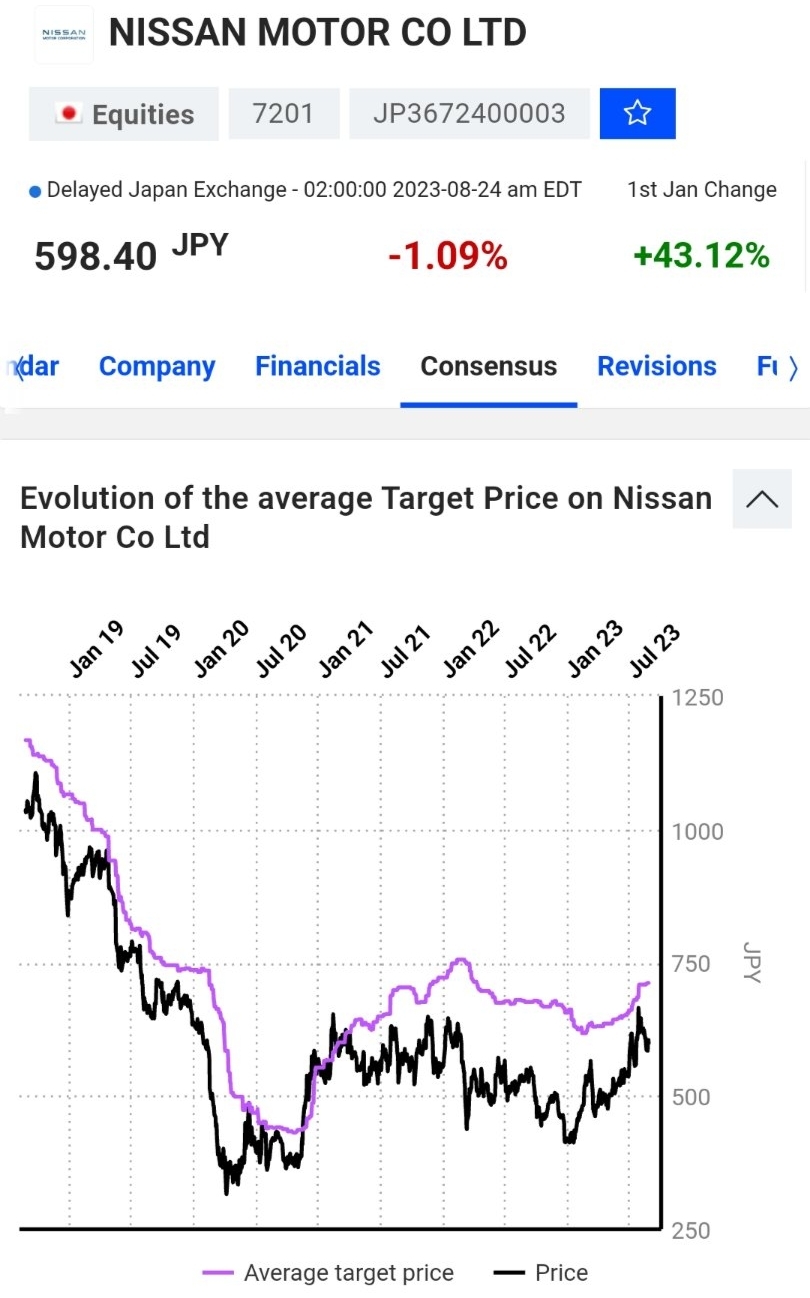
Task: Open the Revisions tab
Action: [x=656, y=367]
